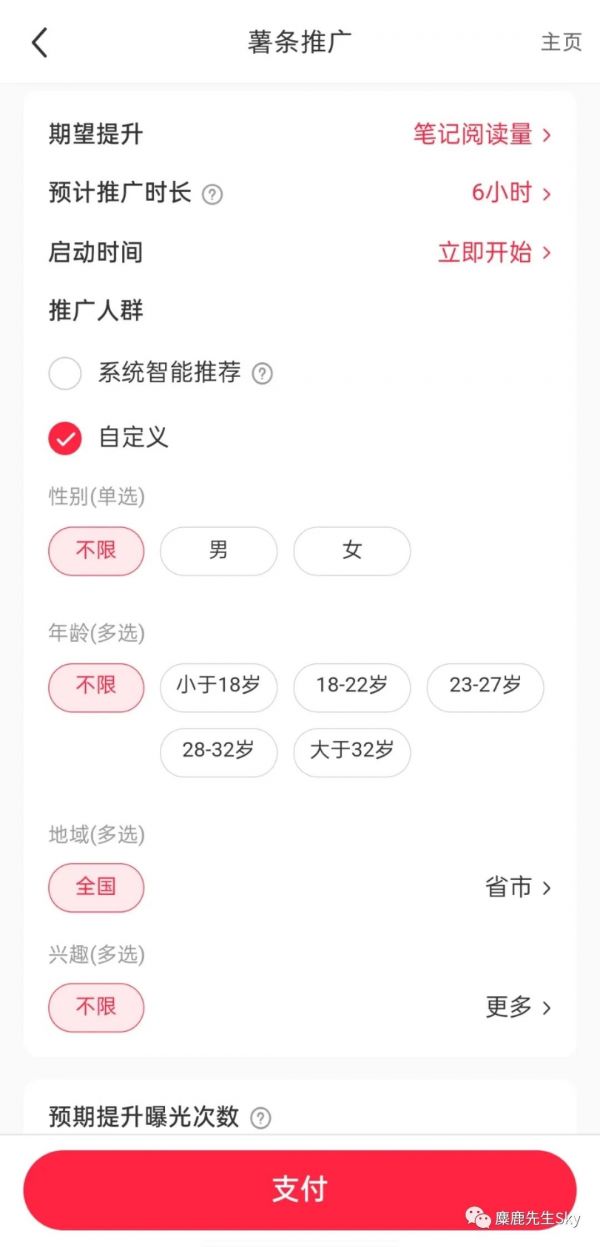The image size is (600, 1247).
Task: Select the 18-22岁 age chip
Action: (x=352, y=687)
